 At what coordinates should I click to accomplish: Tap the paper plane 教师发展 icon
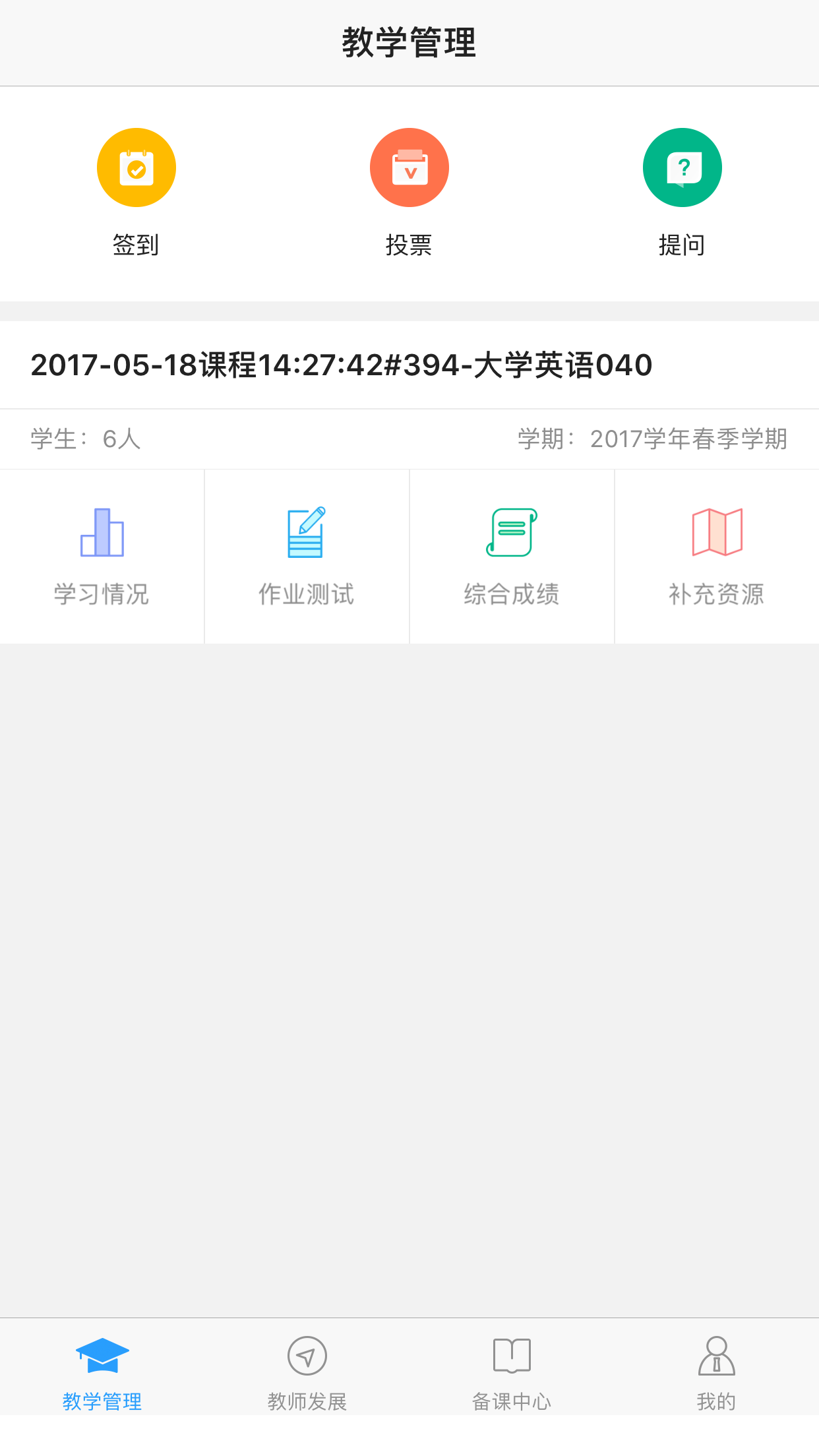click(x=307, y=1357)
